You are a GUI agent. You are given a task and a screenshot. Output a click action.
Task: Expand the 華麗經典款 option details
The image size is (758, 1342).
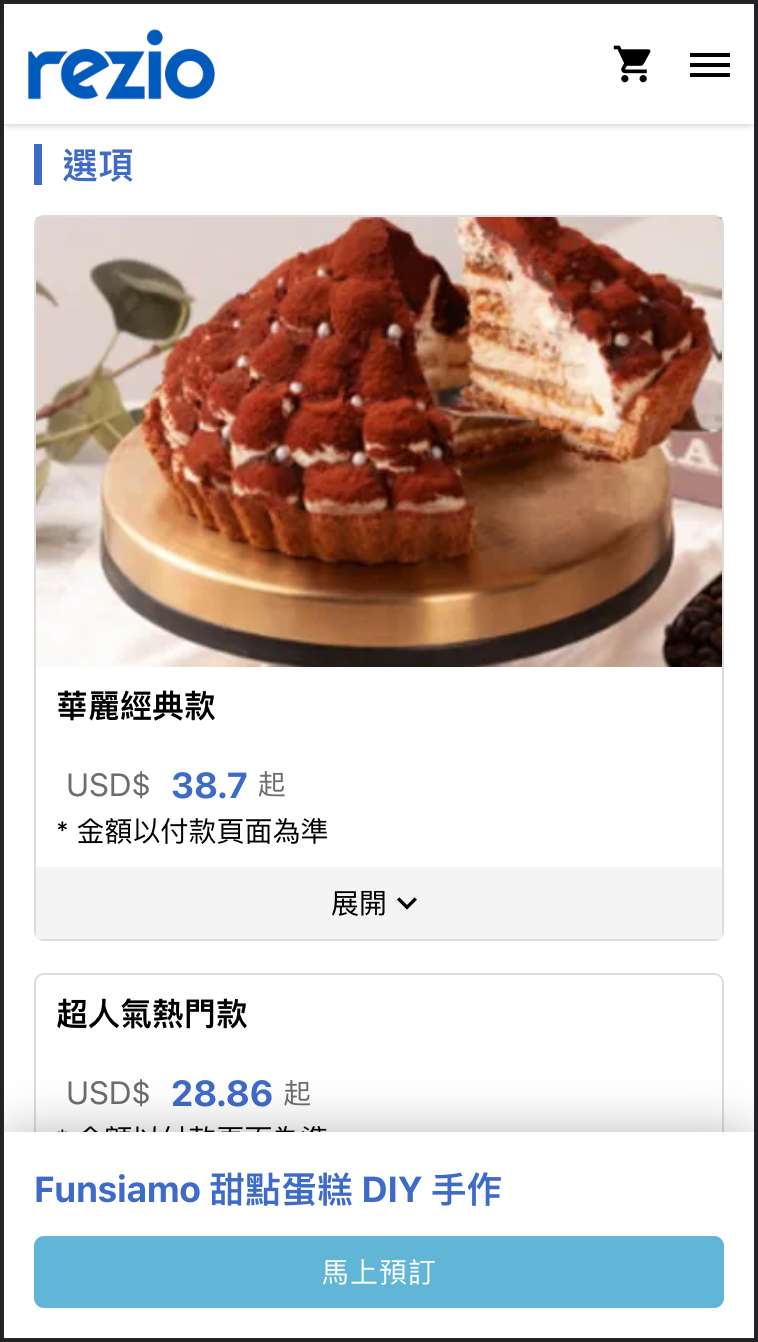(x=378, y=904)
